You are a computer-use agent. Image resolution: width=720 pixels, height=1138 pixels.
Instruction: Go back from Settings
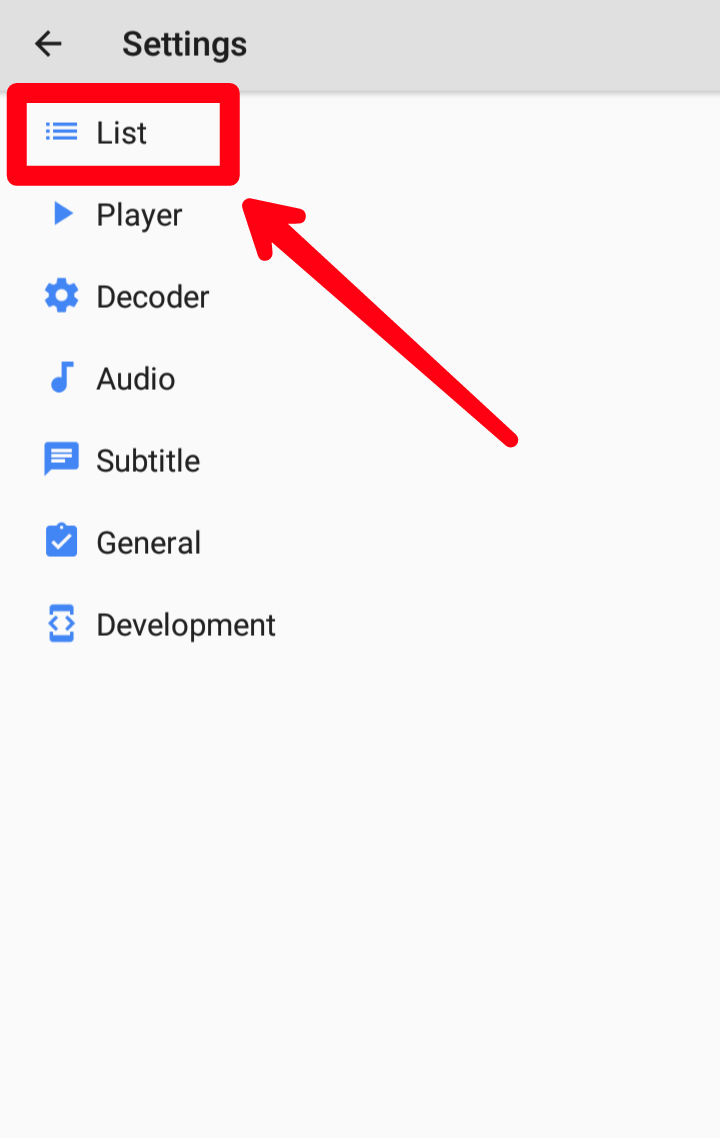click(48, 44)
